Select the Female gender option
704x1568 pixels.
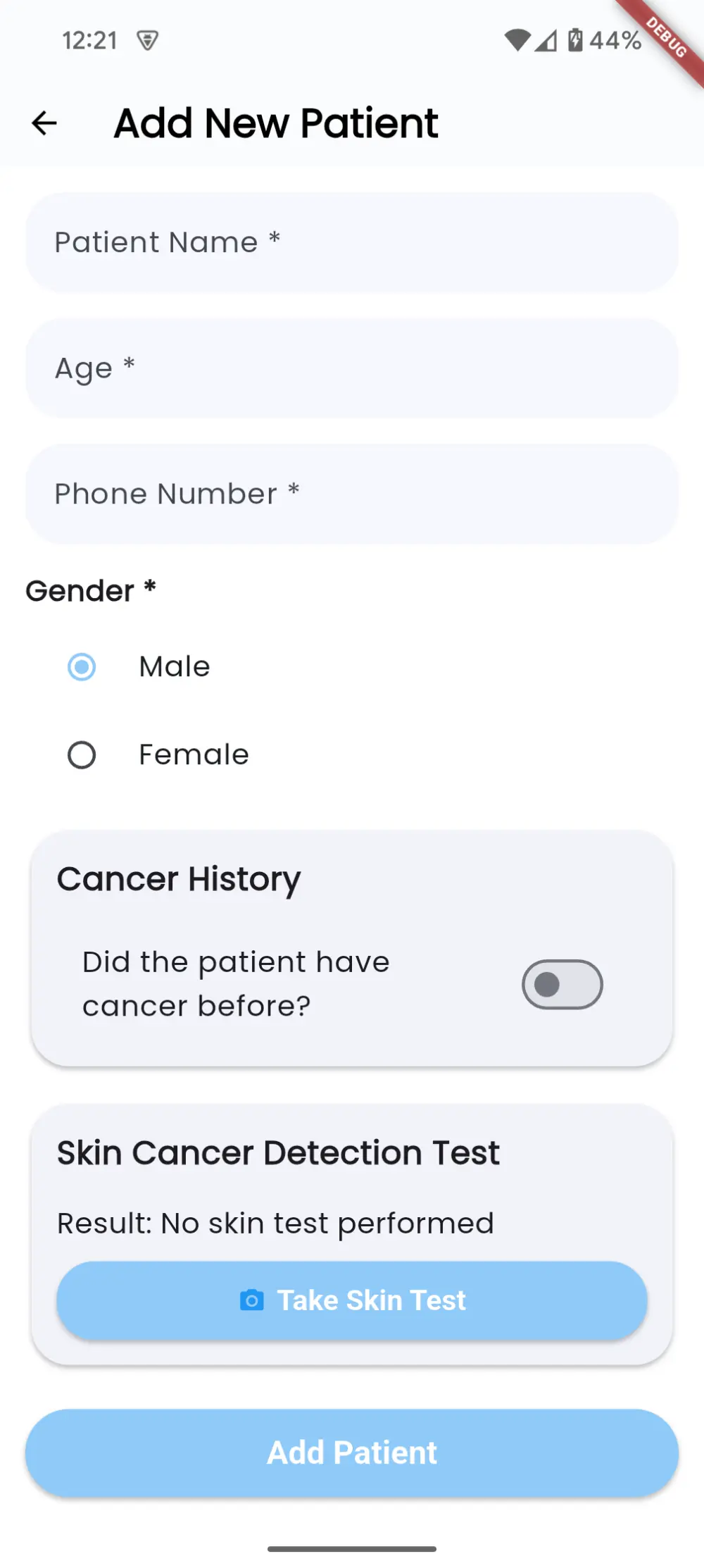pos(82,755)
